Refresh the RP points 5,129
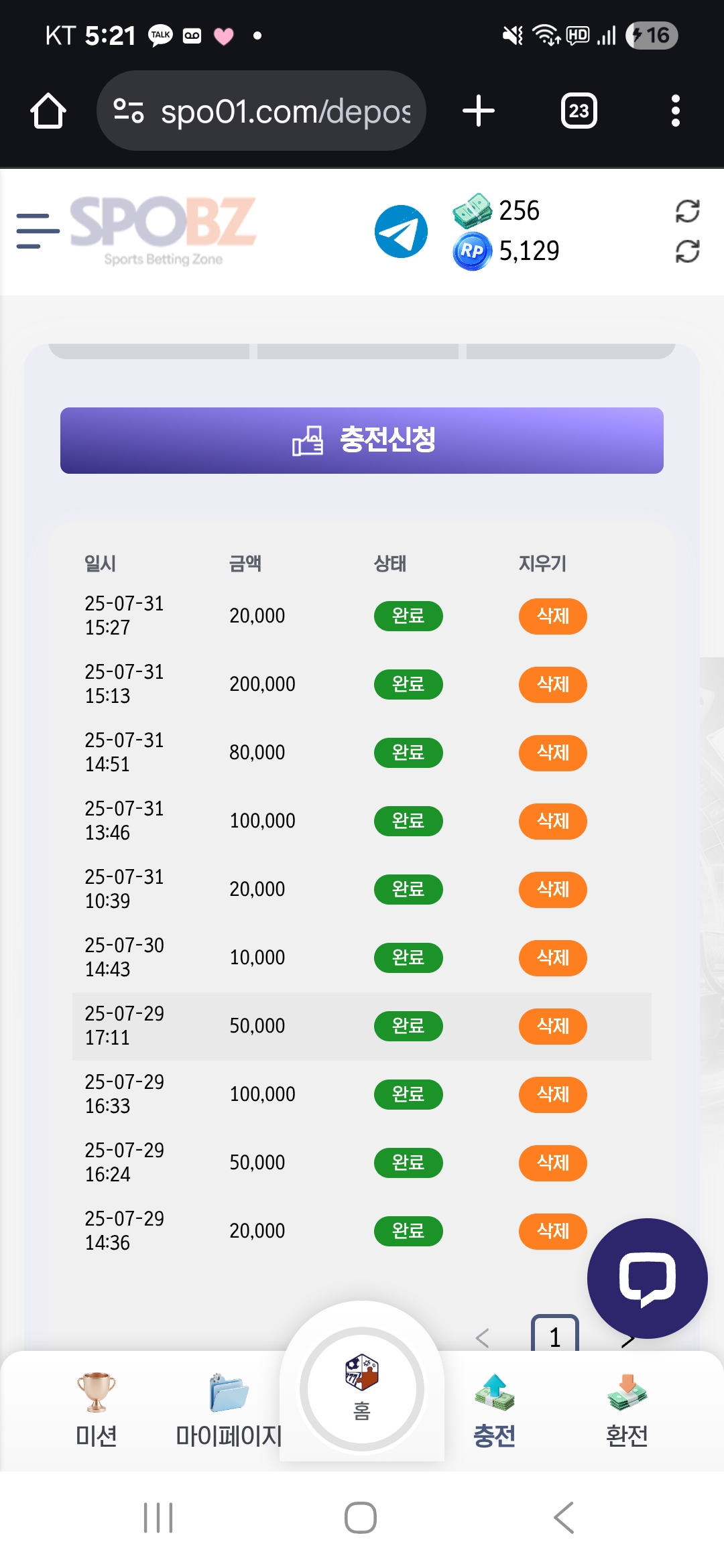The image size is (724, 1568). point(687,251)
